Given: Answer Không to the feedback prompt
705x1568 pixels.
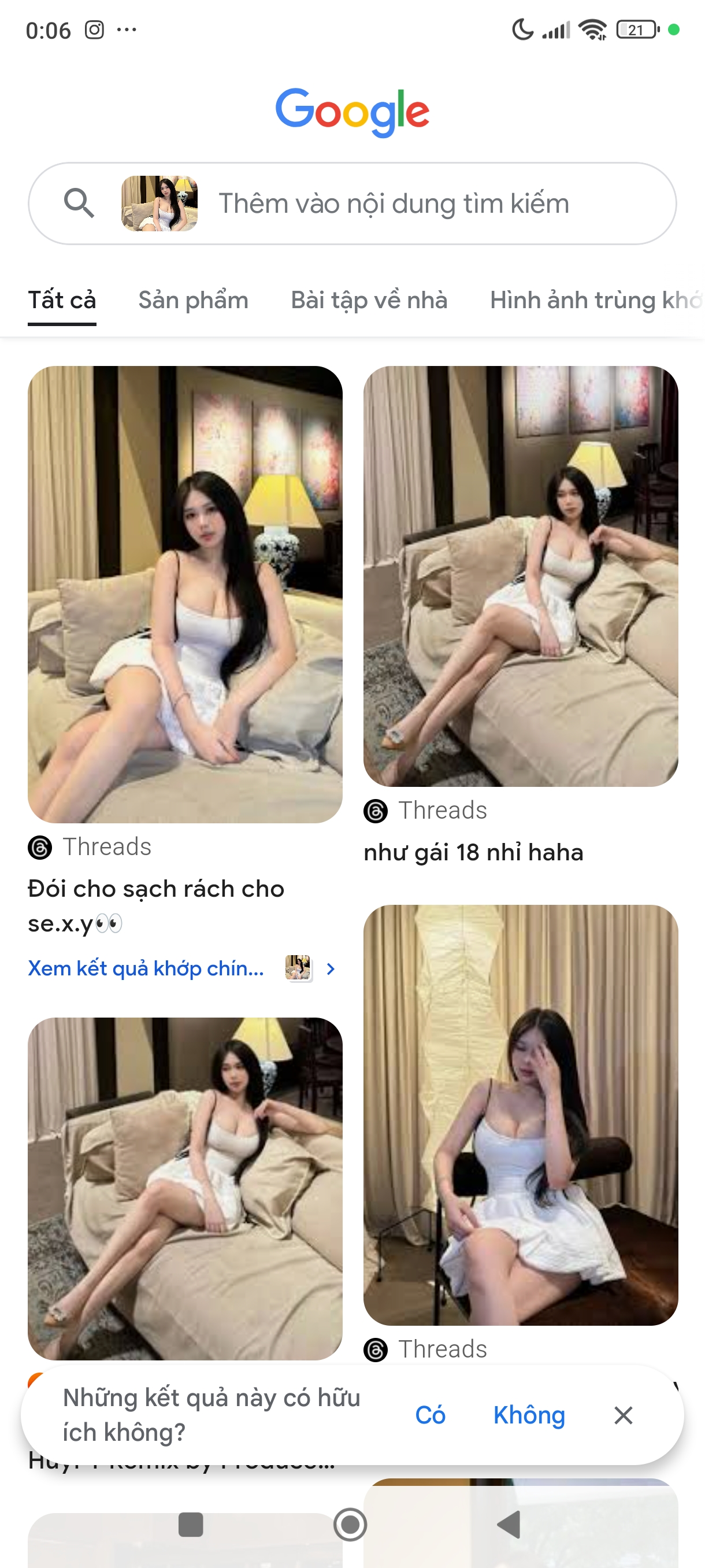Looking at the screenshot, I should 529,1415.
